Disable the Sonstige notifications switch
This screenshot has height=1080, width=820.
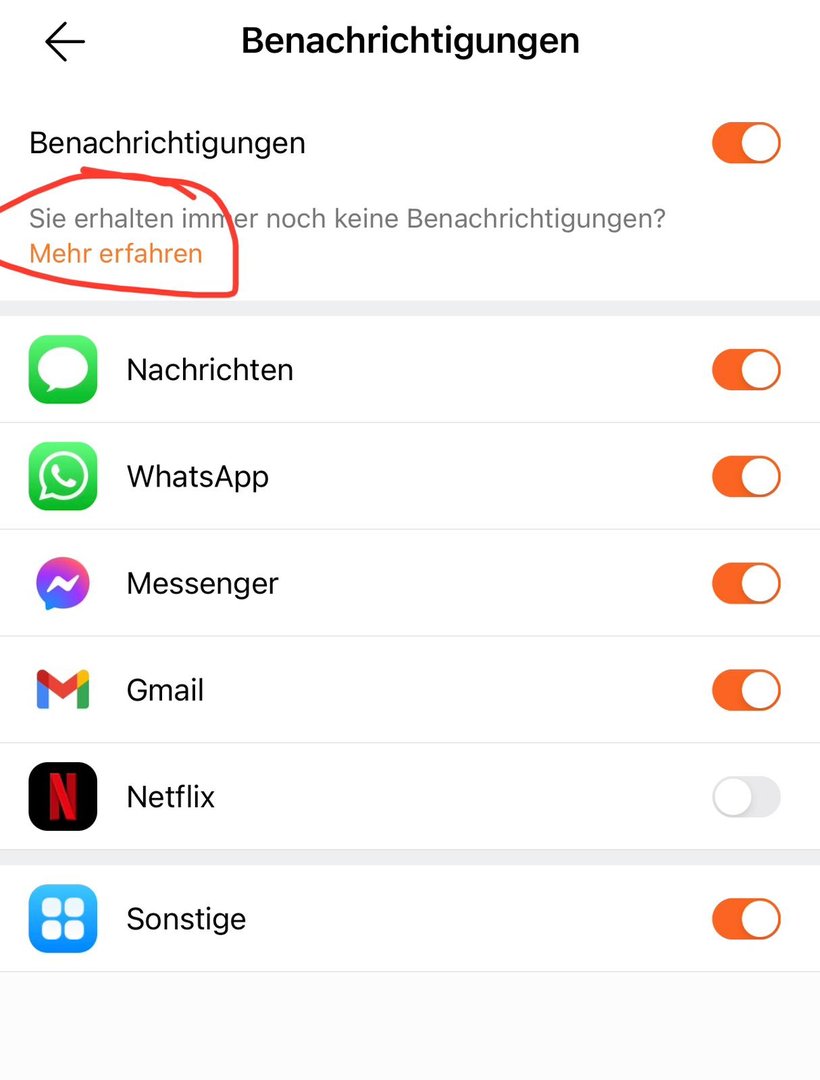[745, 919]
